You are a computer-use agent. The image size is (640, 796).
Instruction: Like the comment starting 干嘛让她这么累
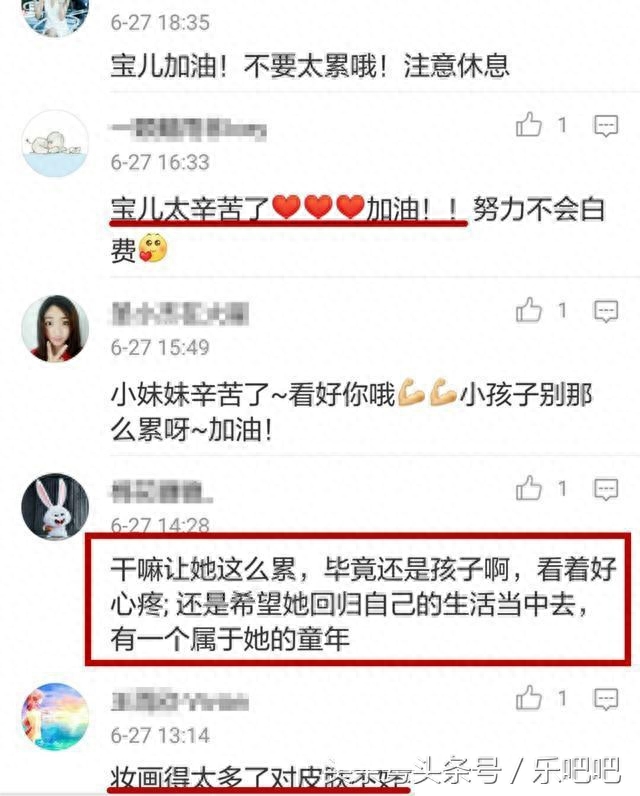click(x=529, y=489)
